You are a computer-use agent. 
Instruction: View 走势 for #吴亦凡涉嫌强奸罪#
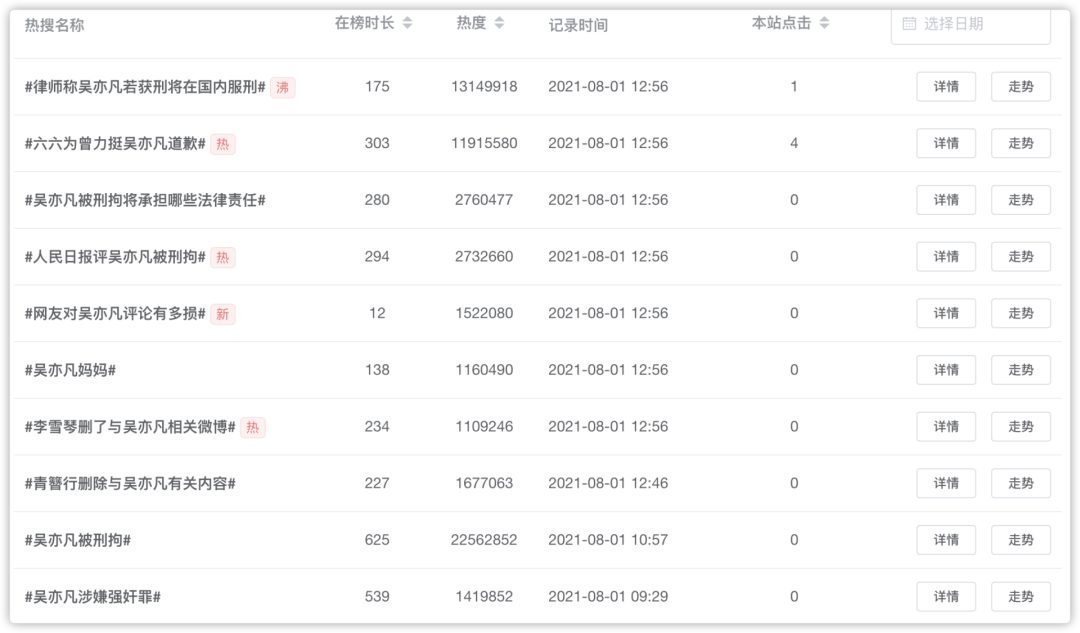[x=1020, y=597]
